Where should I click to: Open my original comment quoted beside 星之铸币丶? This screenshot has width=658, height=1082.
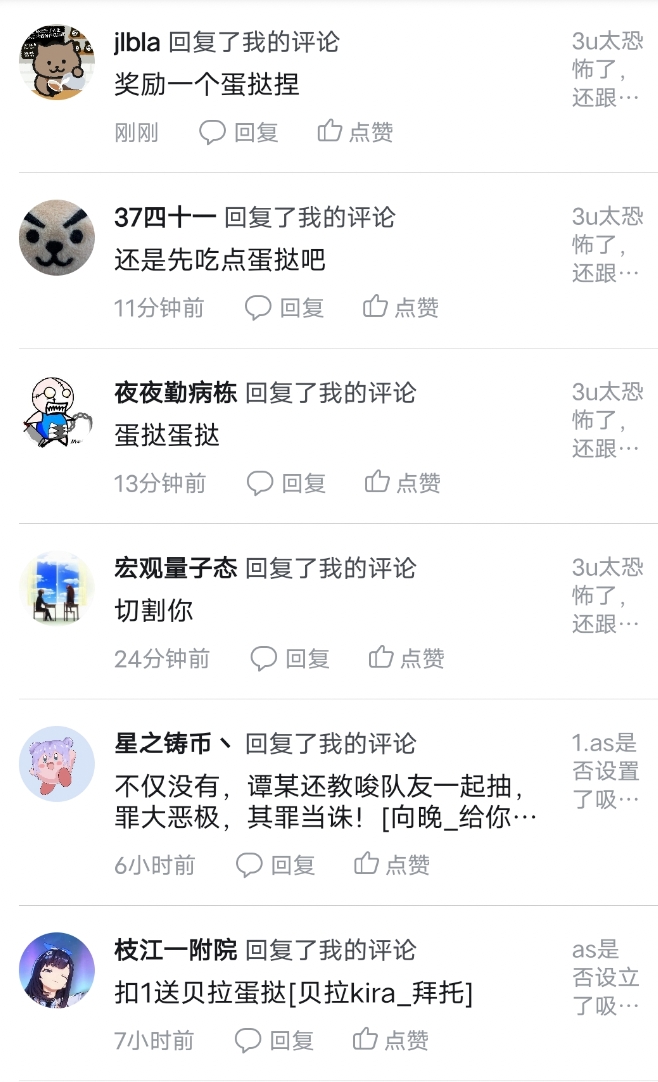coord(605,771)
